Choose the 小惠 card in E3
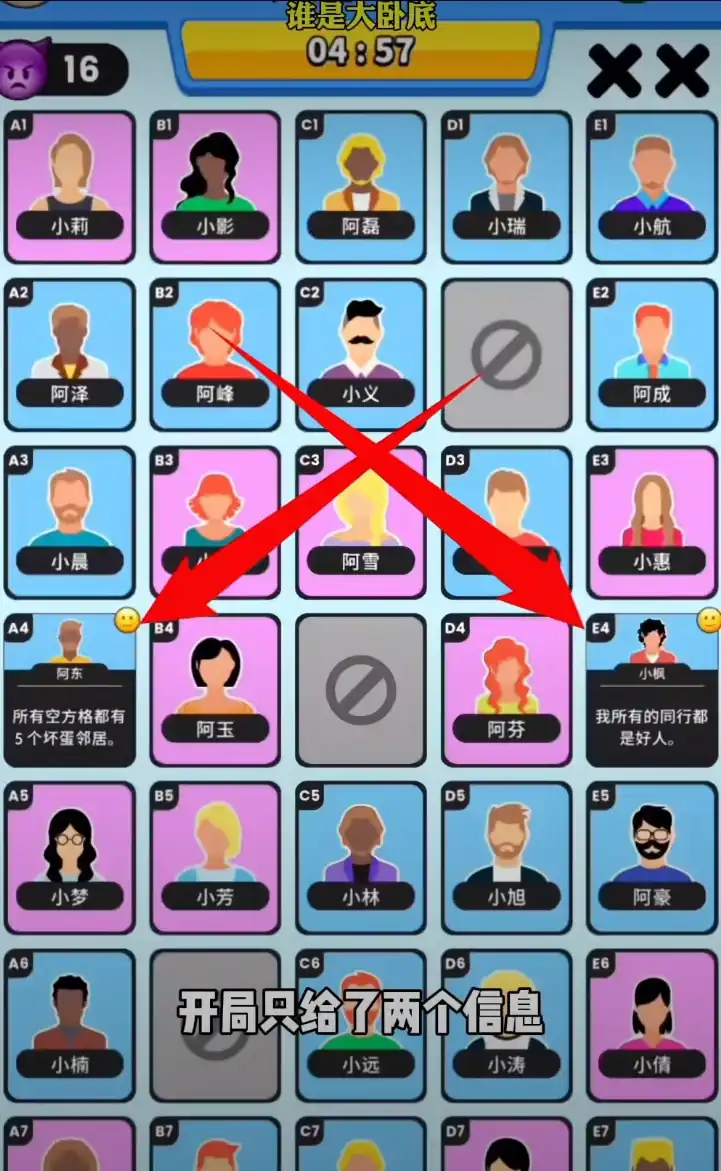 pyautogui.click(x=652, y=522)
